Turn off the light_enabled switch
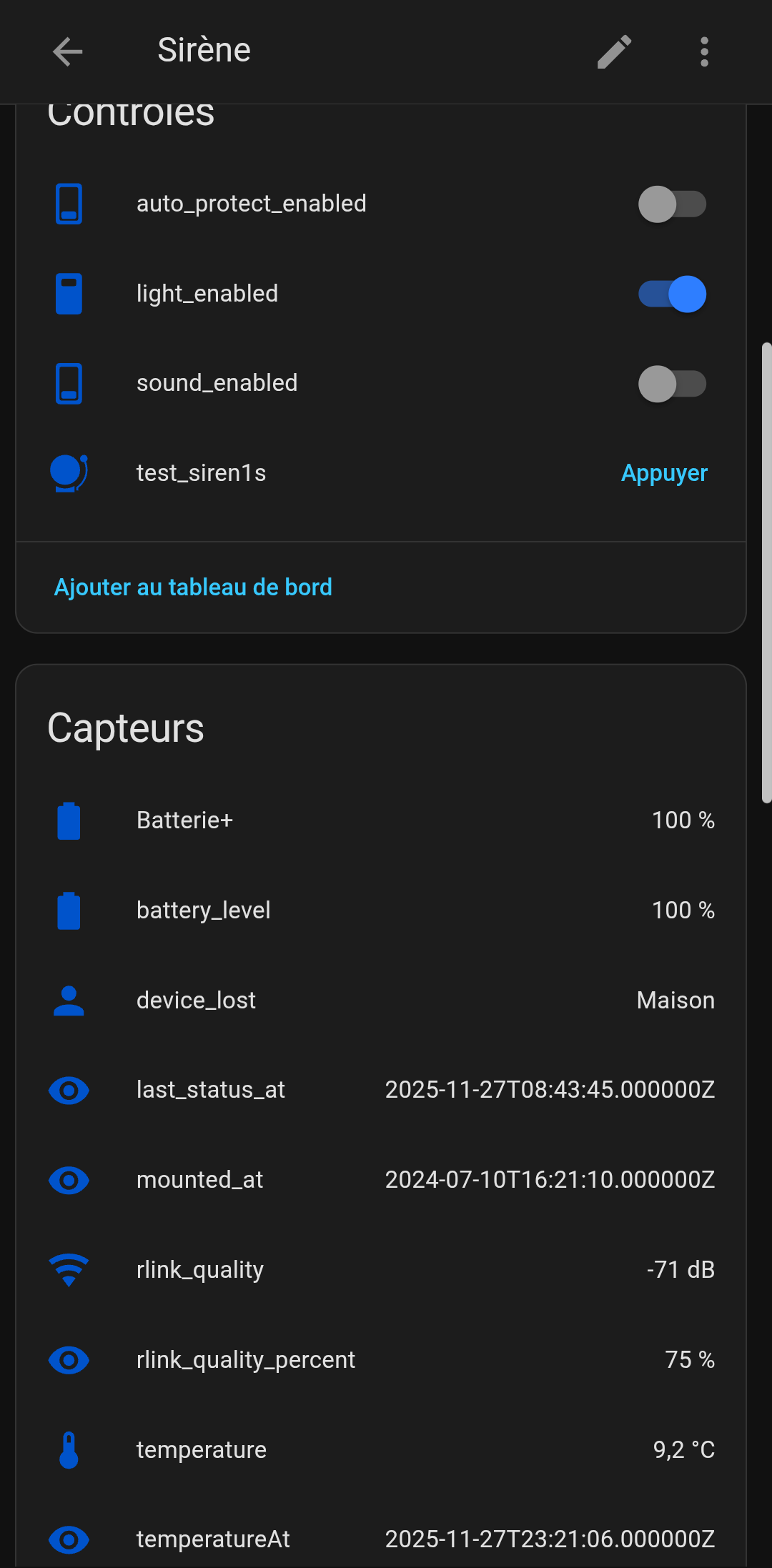Image resolution: width=772 pixels, height=1568 pixels. [x=672, y=294]
